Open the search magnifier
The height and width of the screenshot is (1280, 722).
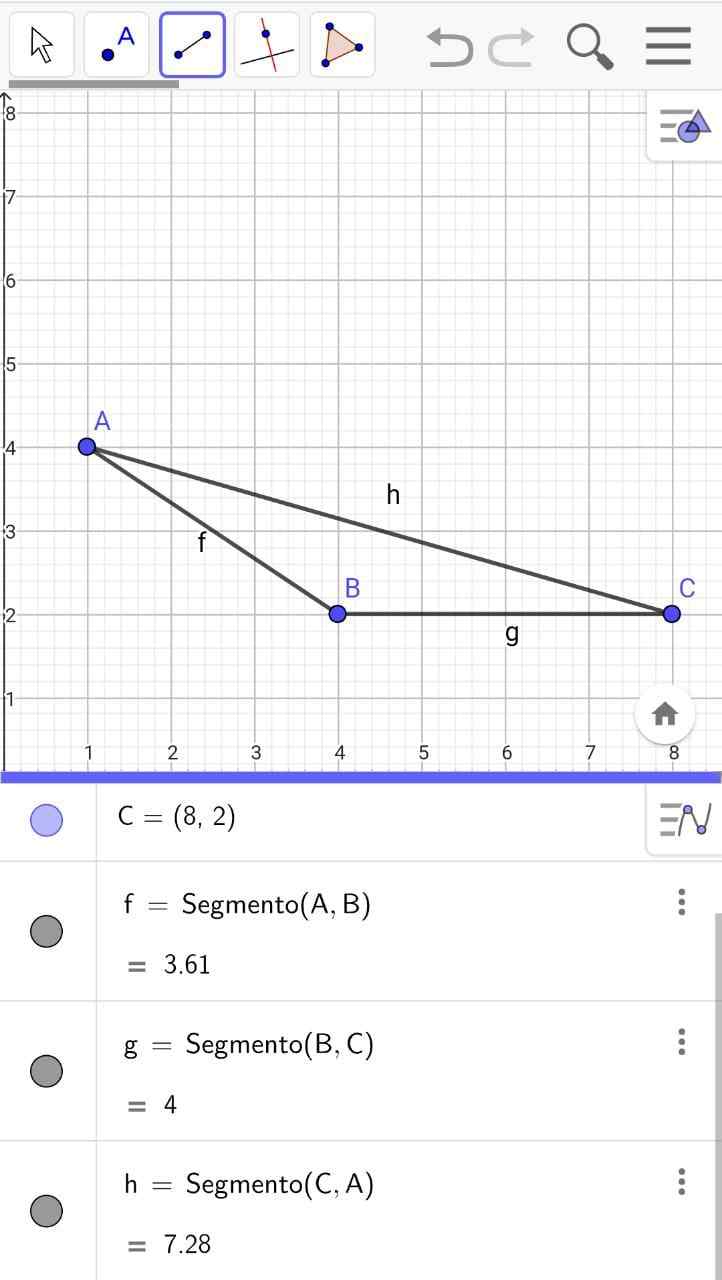(x=589, y=46)
